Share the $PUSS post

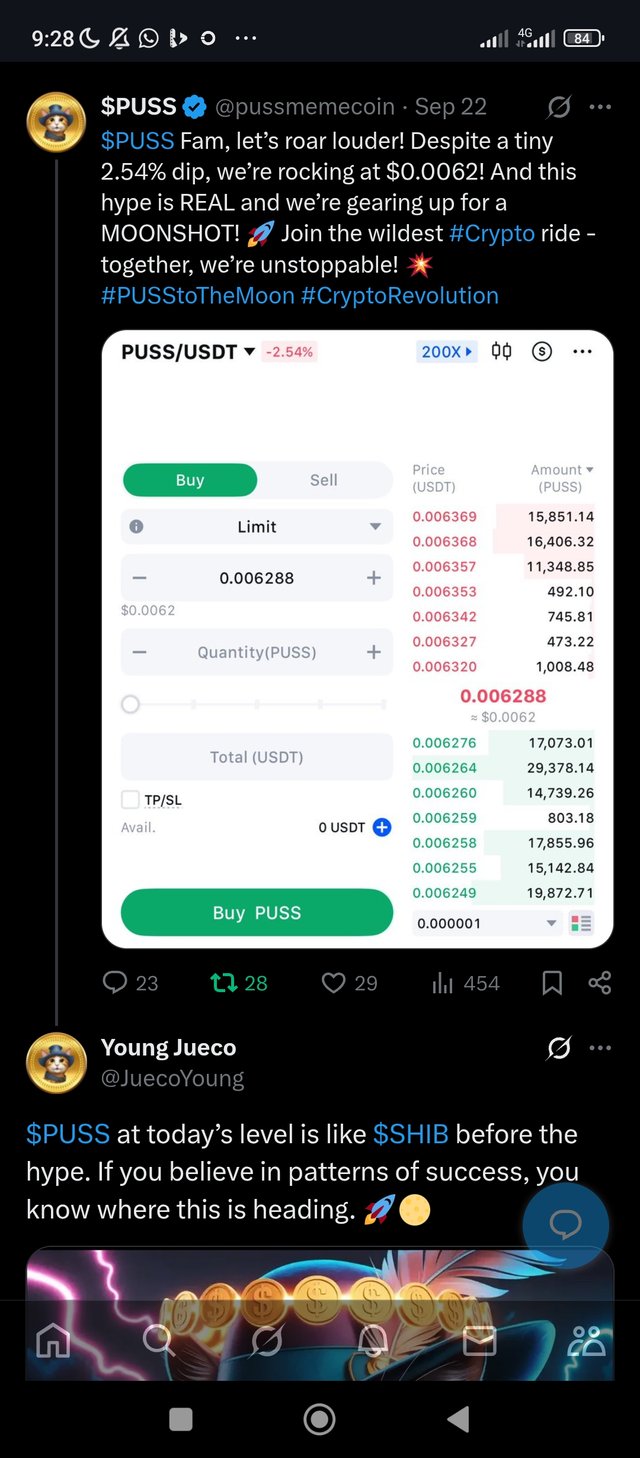point(600,983)
